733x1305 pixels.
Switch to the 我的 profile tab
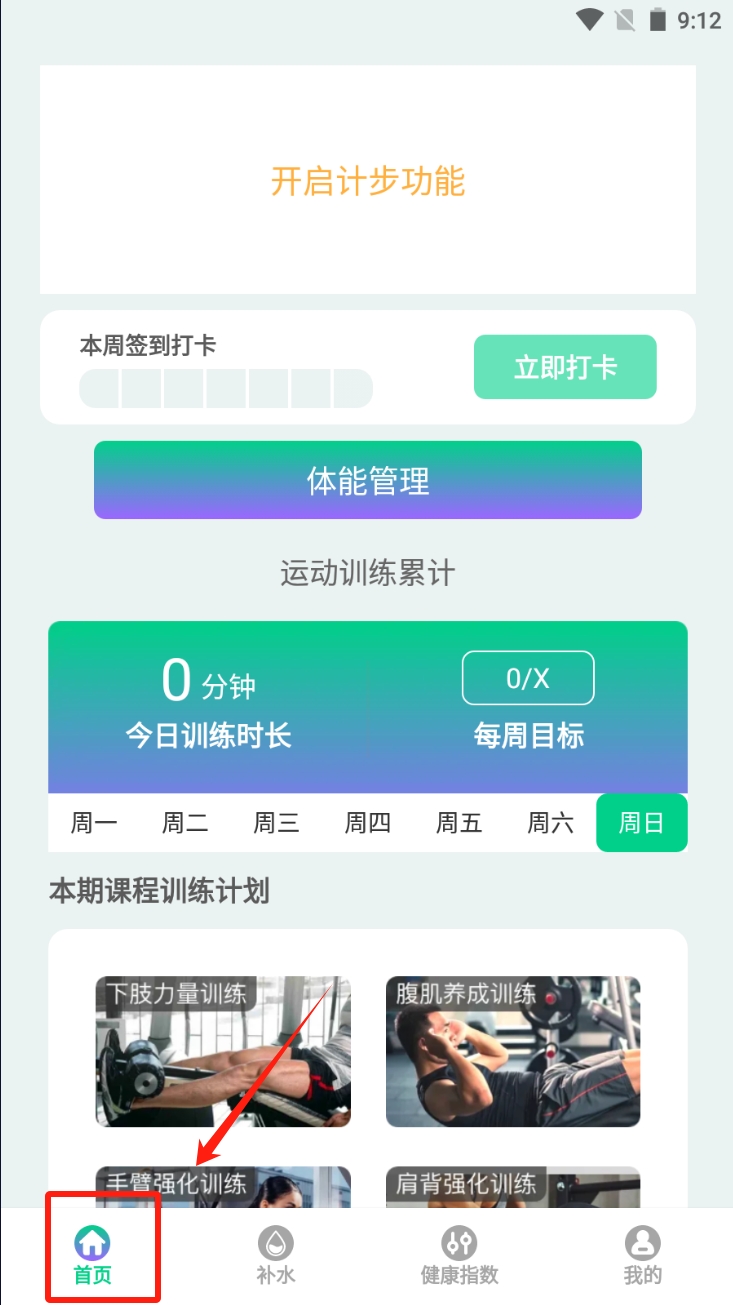tap(642, 1256)
